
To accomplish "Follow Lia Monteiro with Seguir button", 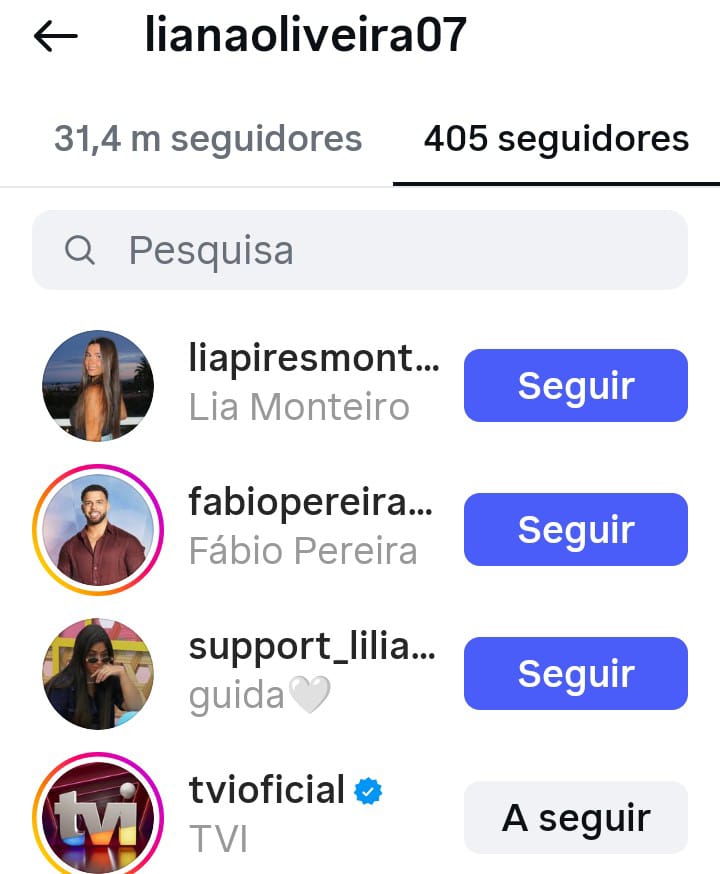I will (575, 386).
